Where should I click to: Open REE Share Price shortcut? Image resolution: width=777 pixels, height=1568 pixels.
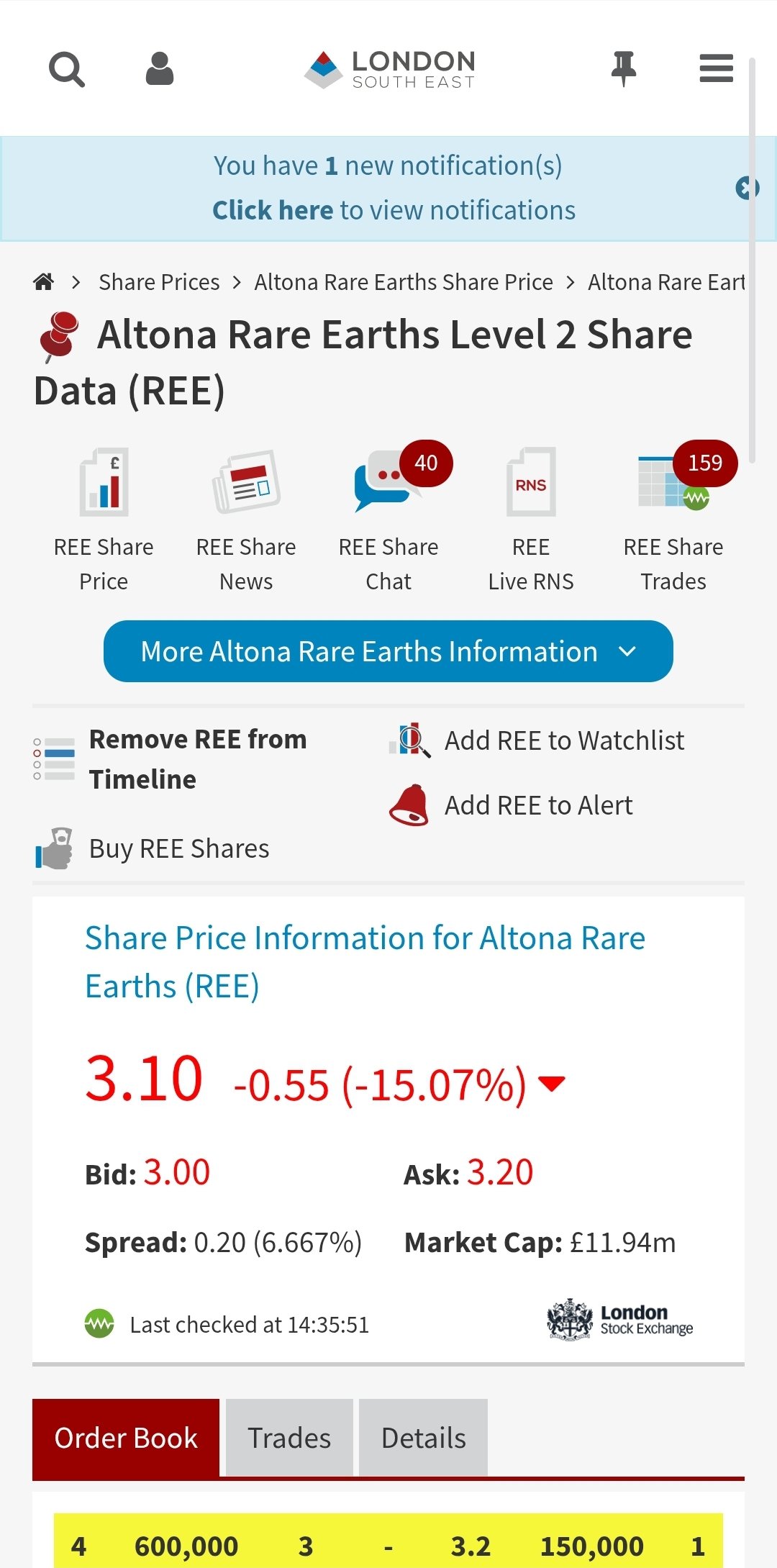click(x=104, y=520)
